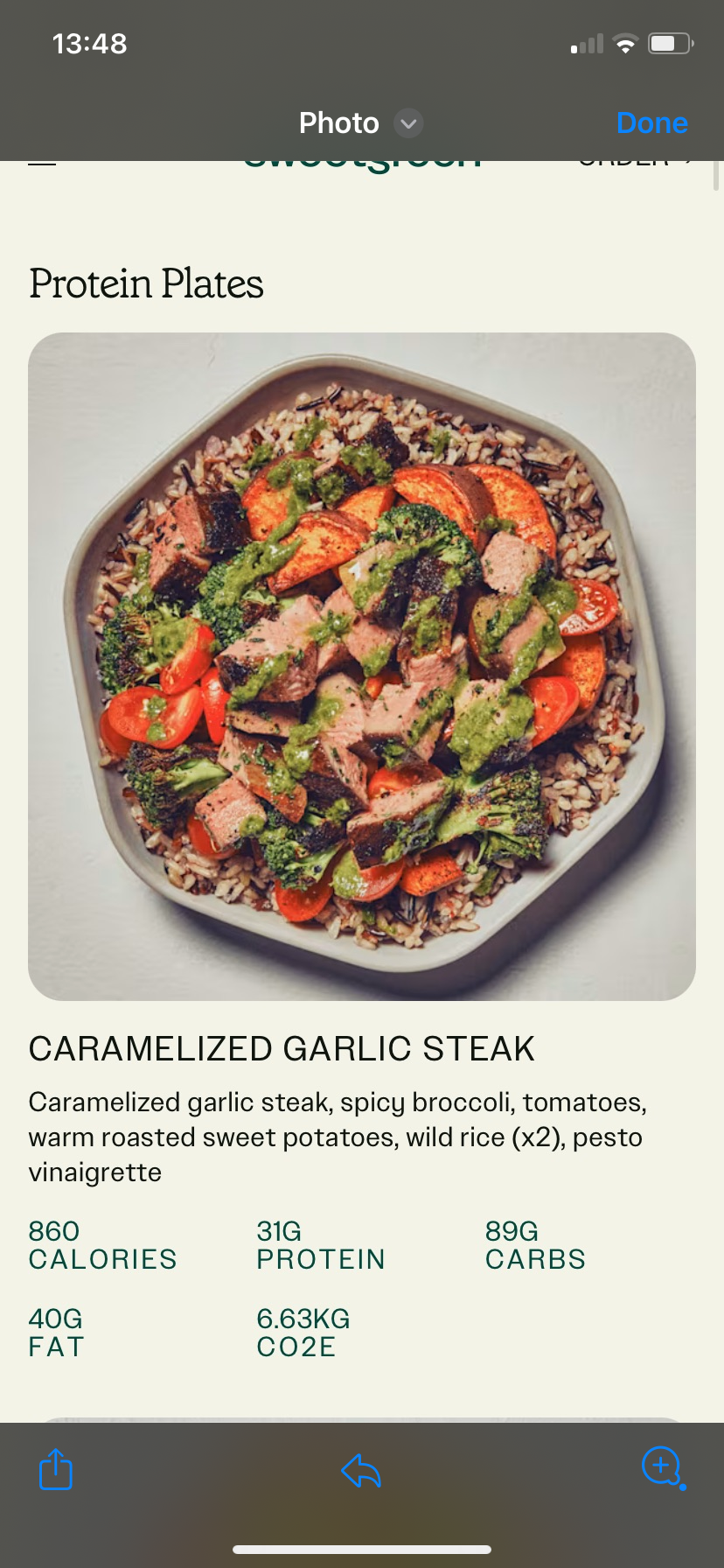Viewport: 724px width, 1568px height.
Task: Select the CARAMELIZED GARLIC STEAK title link
Action: (282, 1047)
